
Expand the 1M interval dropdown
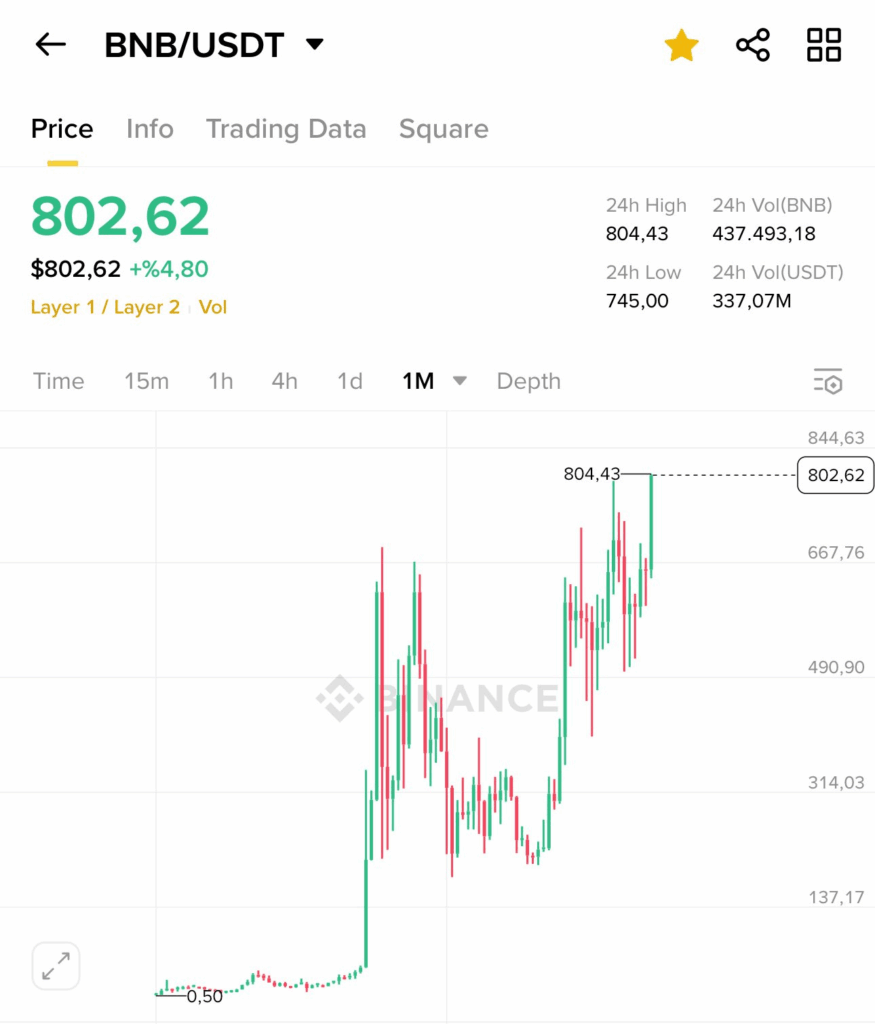click(x=459, y=381)
